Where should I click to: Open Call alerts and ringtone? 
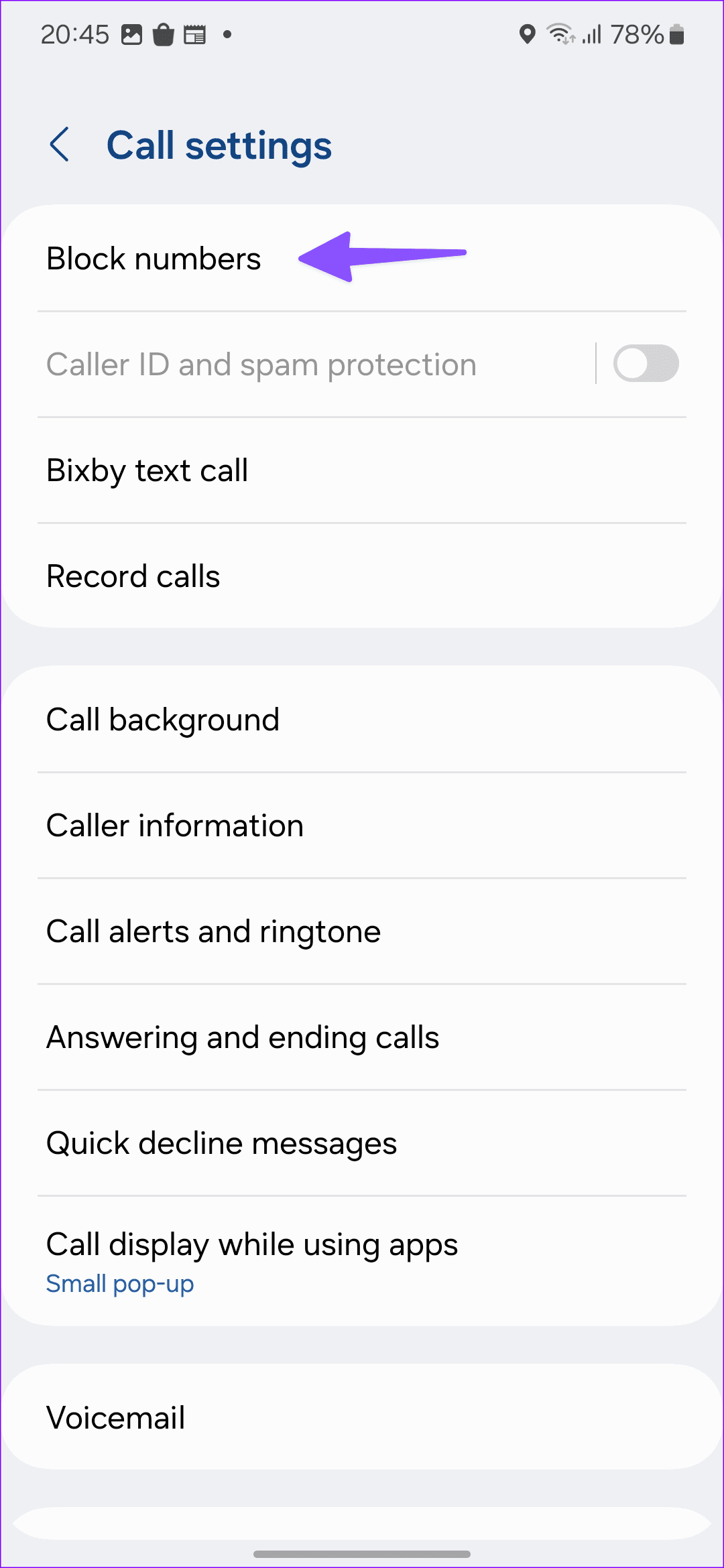pos(213,931)
